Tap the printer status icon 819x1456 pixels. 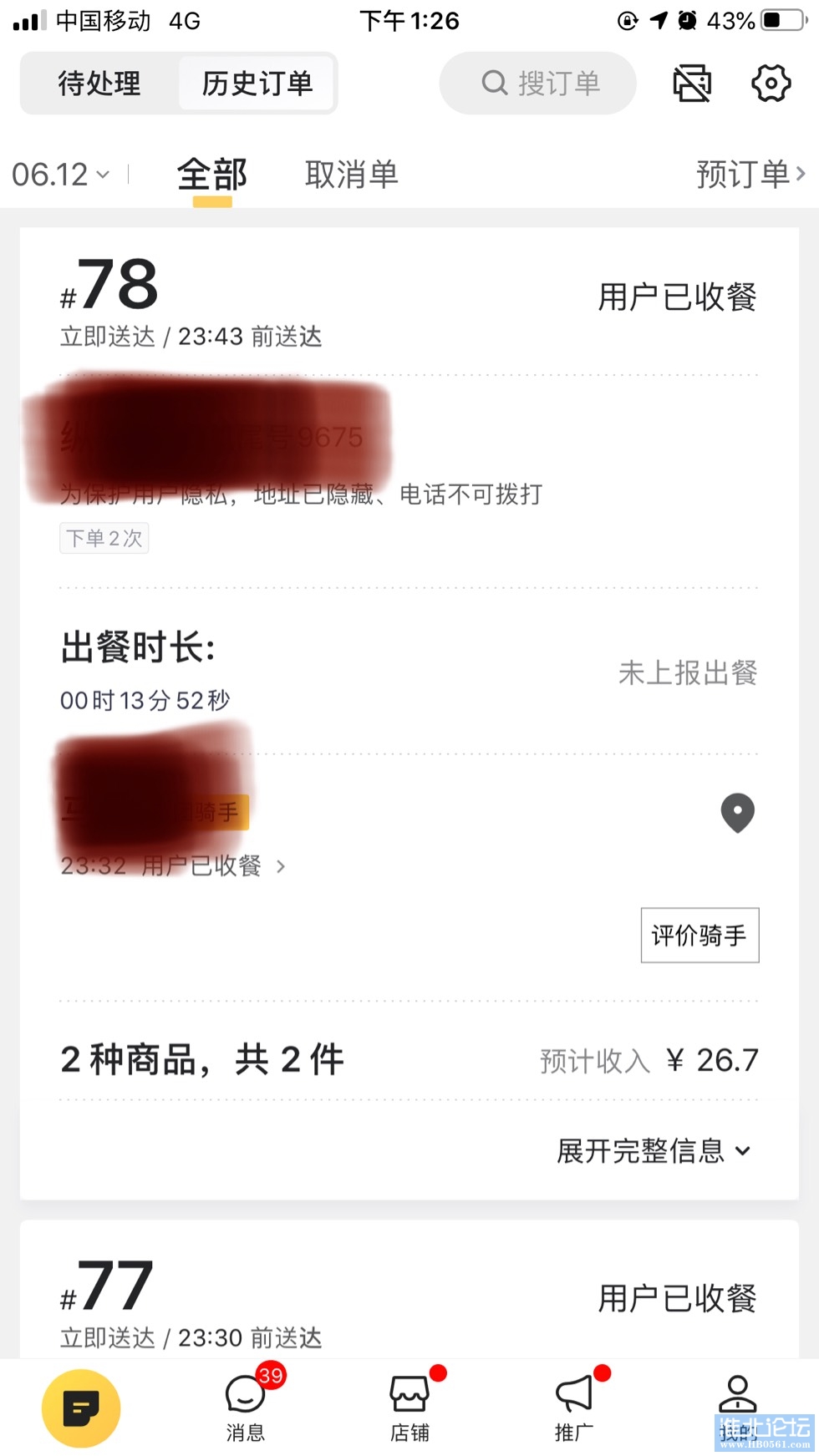(692, 84)
